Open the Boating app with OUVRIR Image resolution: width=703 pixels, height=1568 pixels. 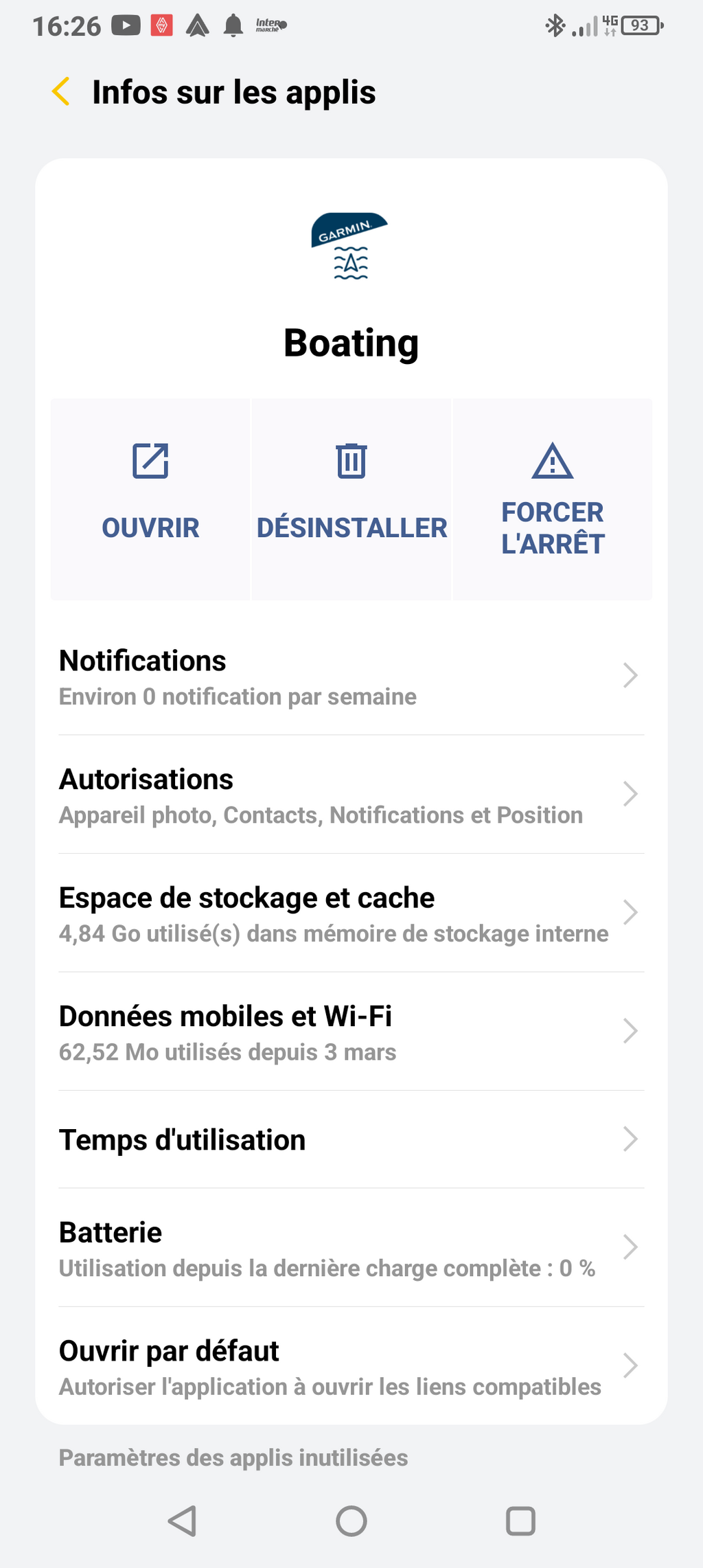coord(150,499)
